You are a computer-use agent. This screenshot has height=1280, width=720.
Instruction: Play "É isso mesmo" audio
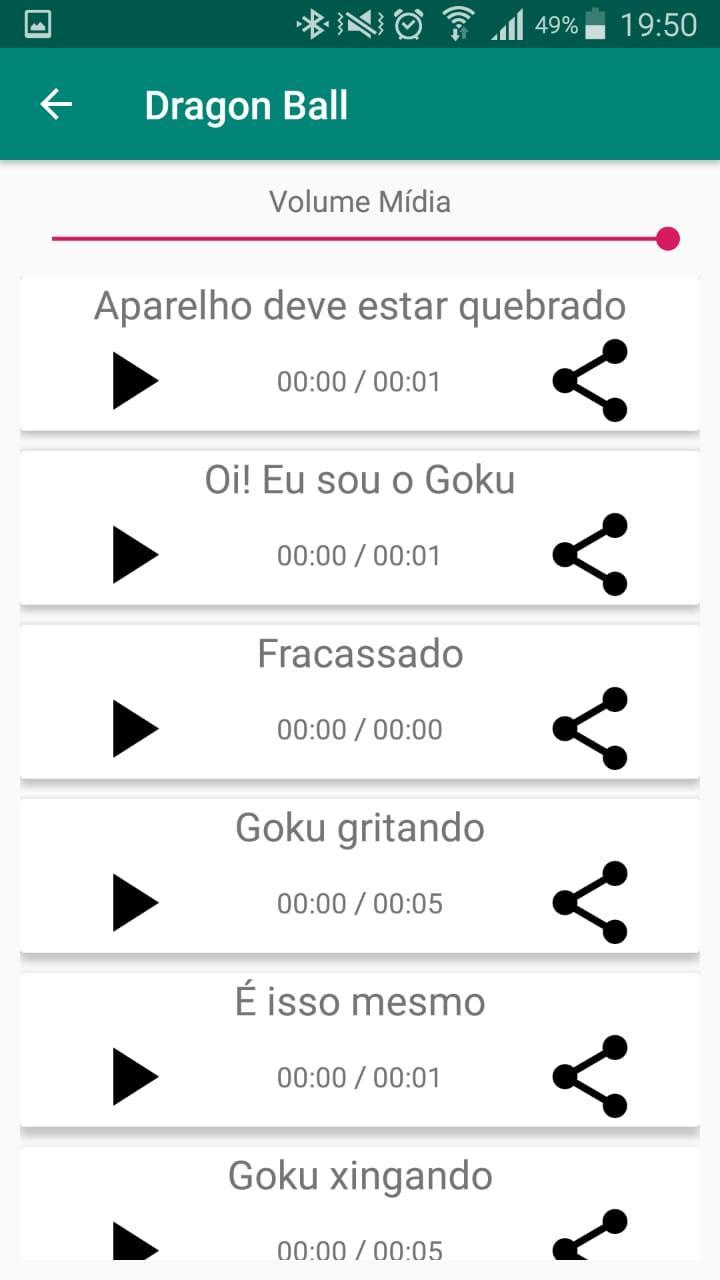135,1077
